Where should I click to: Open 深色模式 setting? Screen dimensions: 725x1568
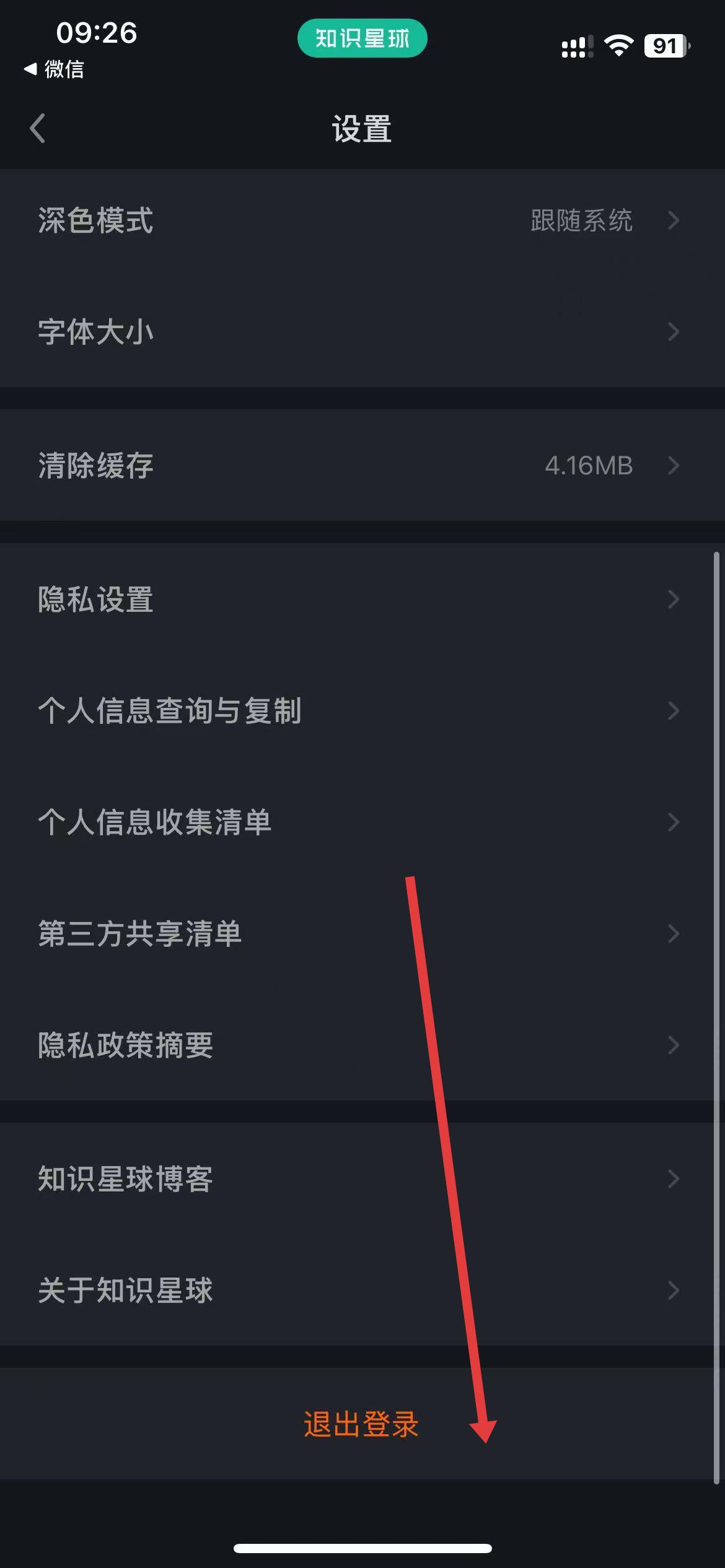(x=362, y=221)
